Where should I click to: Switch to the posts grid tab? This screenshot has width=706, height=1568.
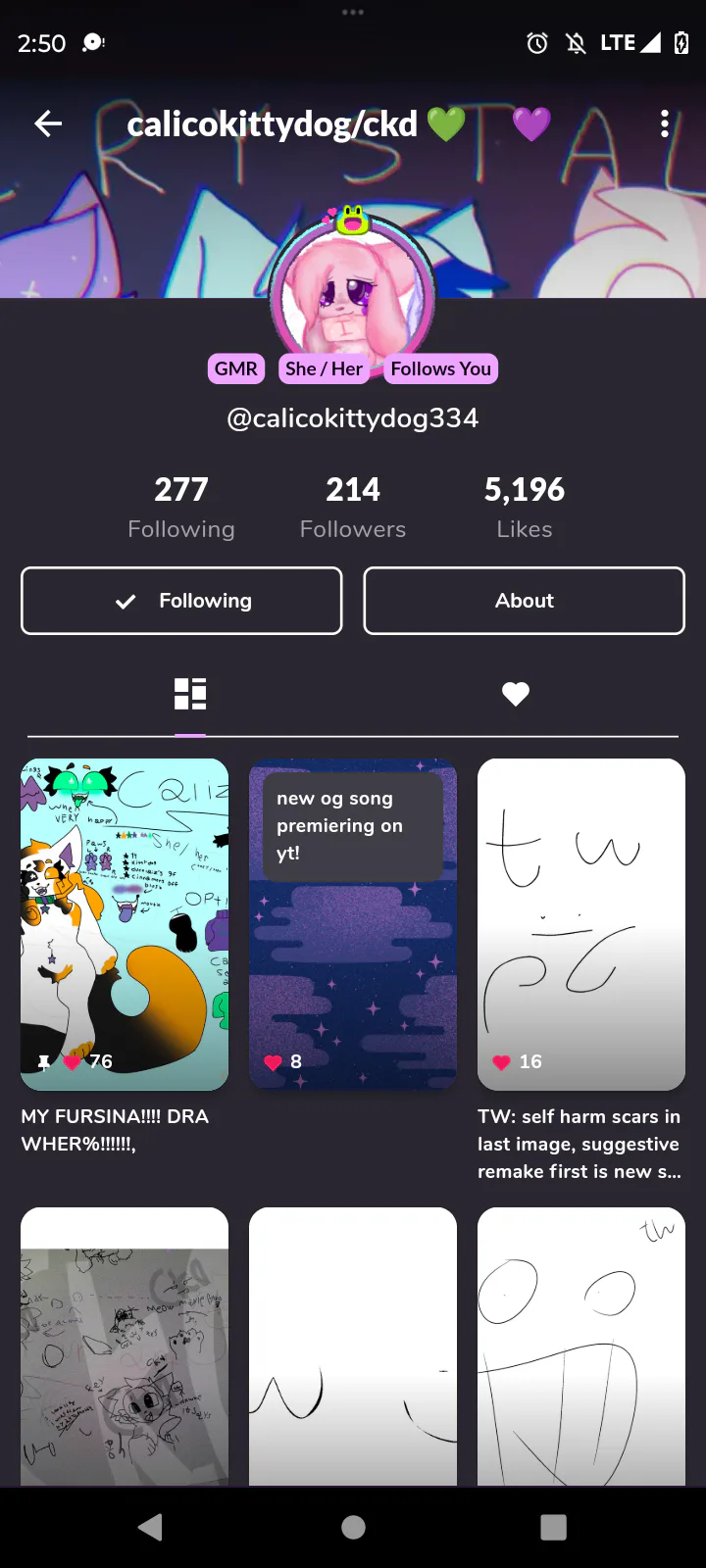pyautogui.click(x=190, y=694)
